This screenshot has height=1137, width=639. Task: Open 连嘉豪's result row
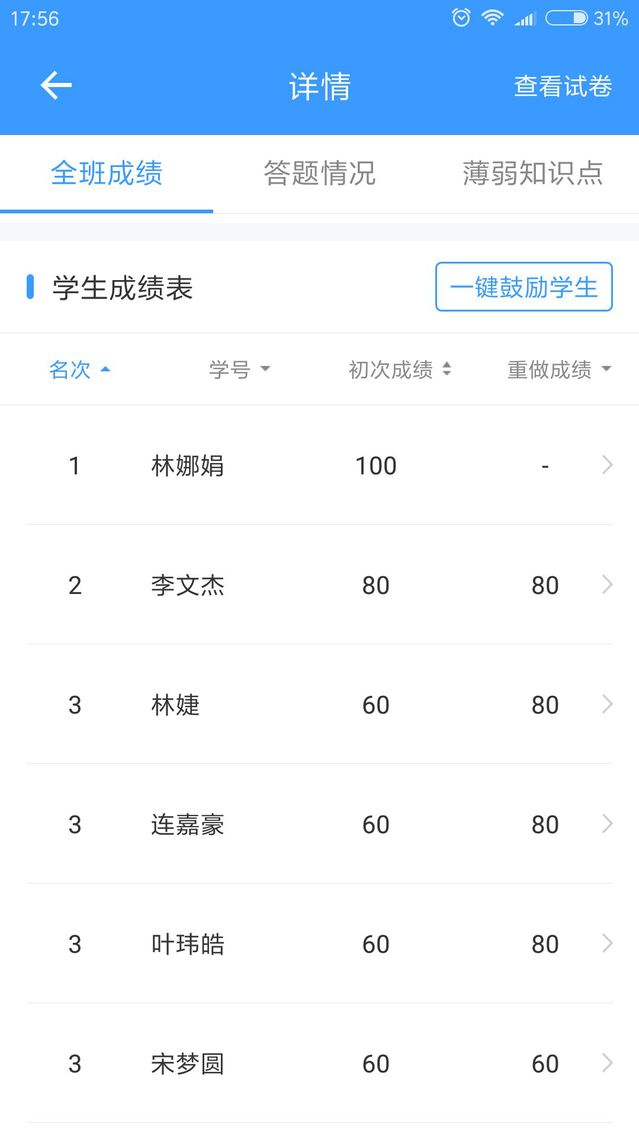319,824
